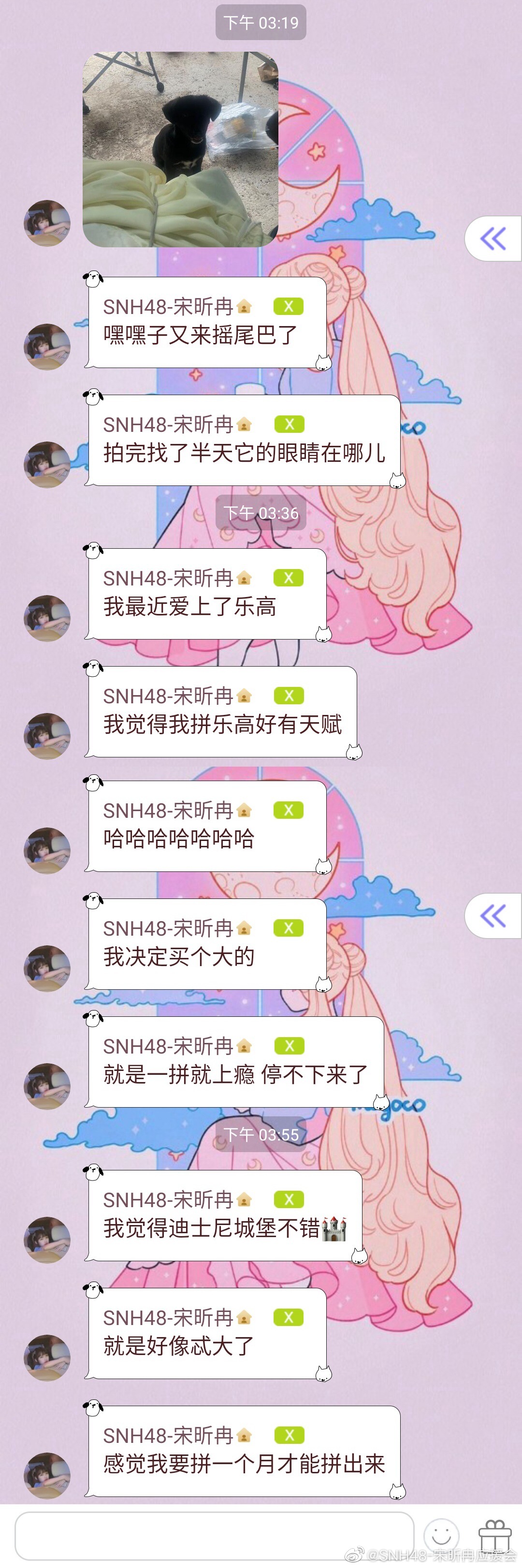Screen dimensions: 522x1568
Task: Open the black puppy photo message
Action: point(180,149)
